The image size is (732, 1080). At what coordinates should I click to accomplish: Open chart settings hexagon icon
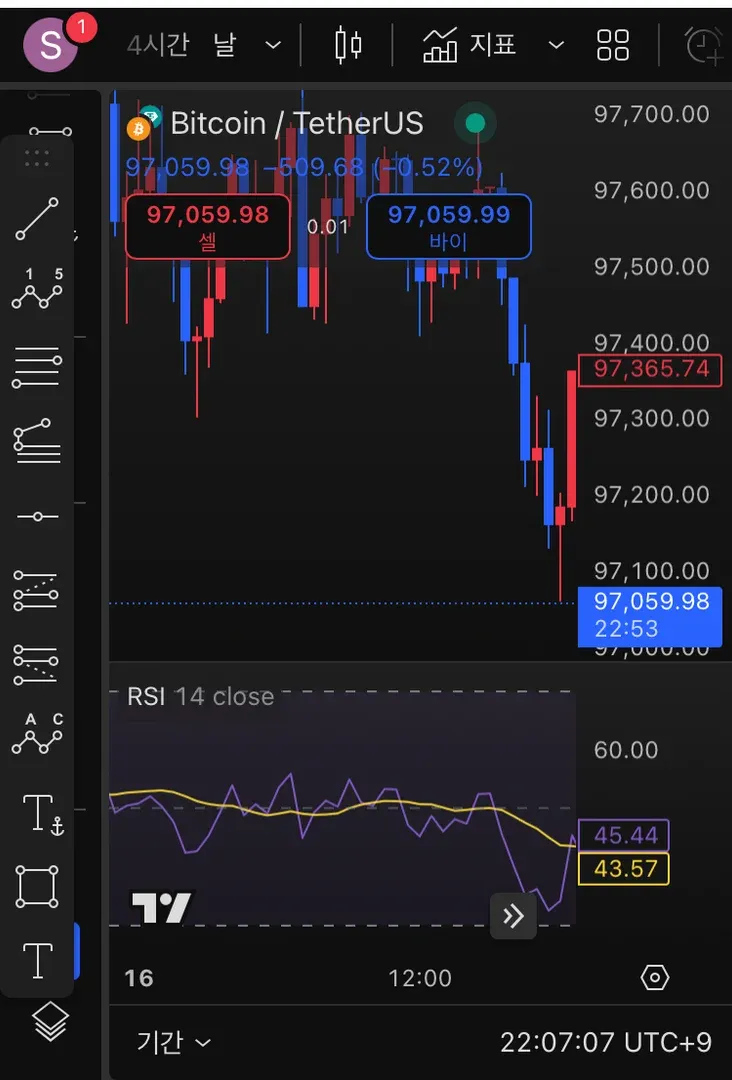[x=655, y=977]
